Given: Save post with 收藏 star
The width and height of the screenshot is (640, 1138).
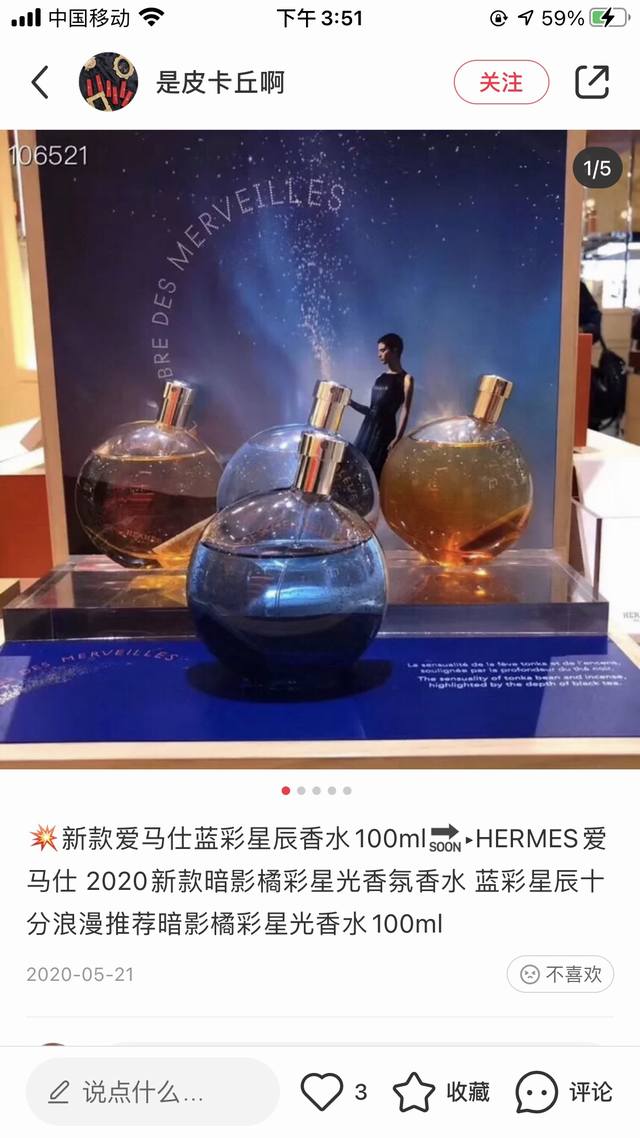Looking at the screenshot, I should (x=414, y=1092).
